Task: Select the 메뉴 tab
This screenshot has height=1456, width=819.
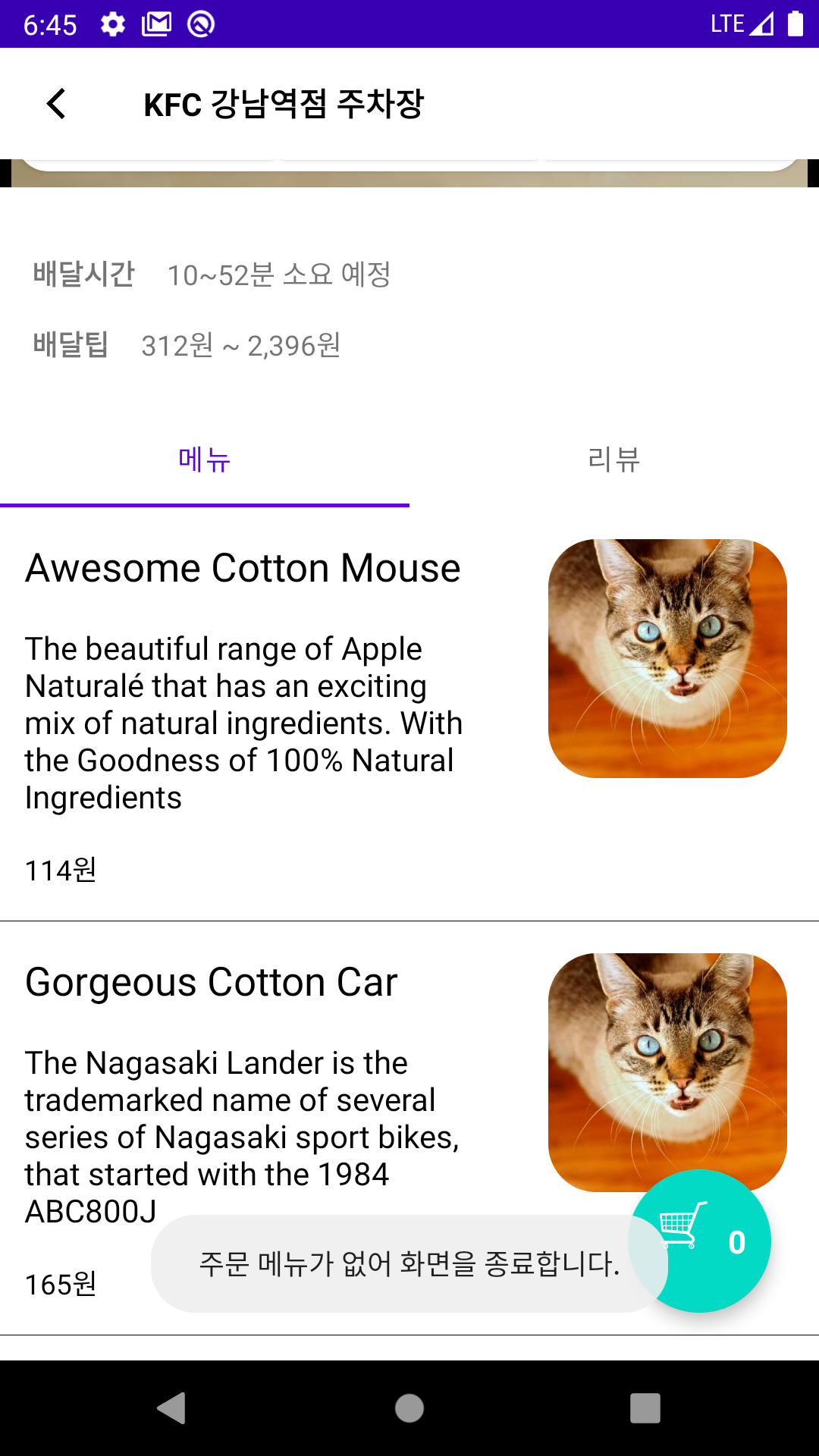Action: coord(205,460)
